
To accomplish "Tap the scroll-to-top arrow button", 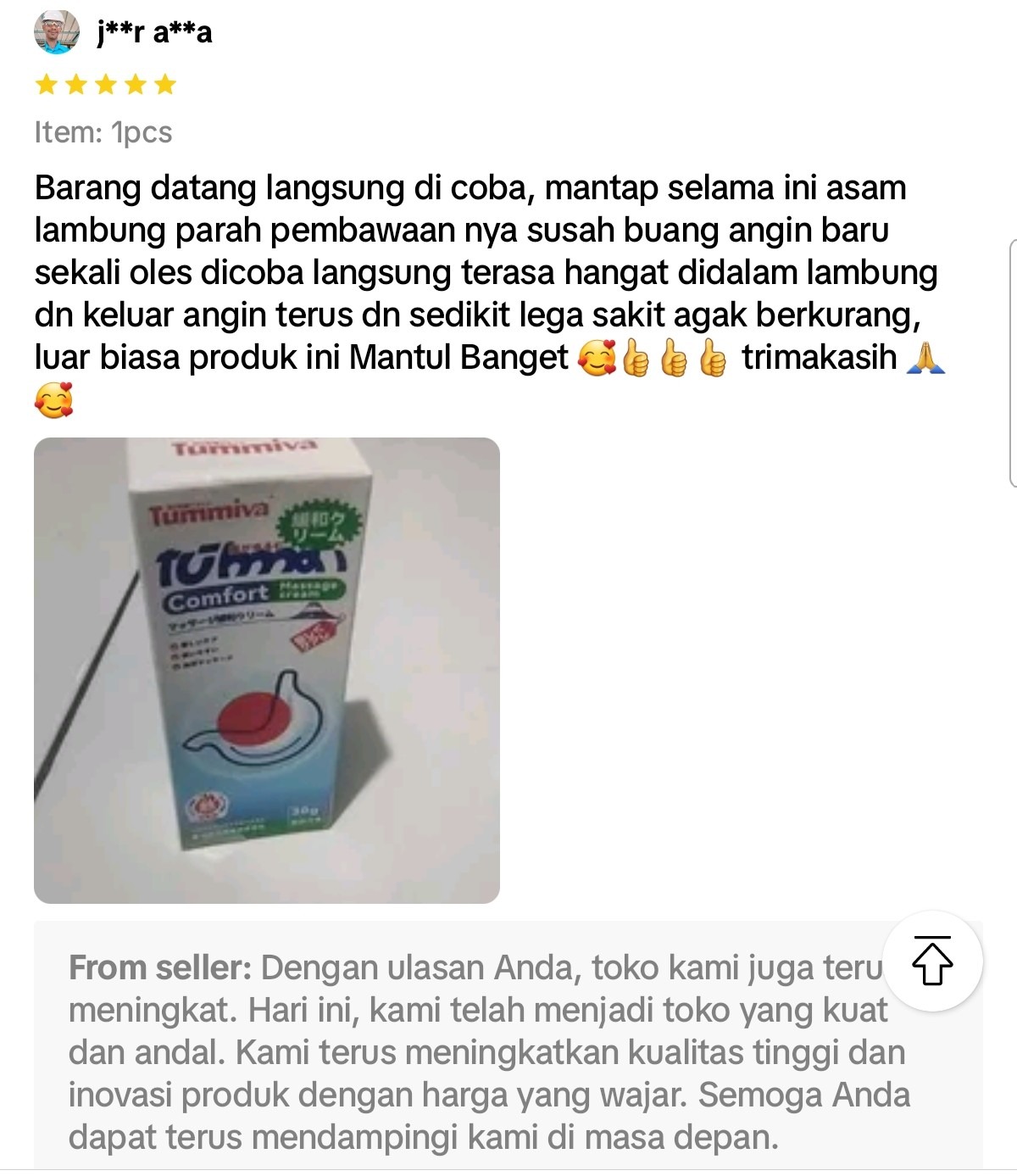I will coord(931,961).
